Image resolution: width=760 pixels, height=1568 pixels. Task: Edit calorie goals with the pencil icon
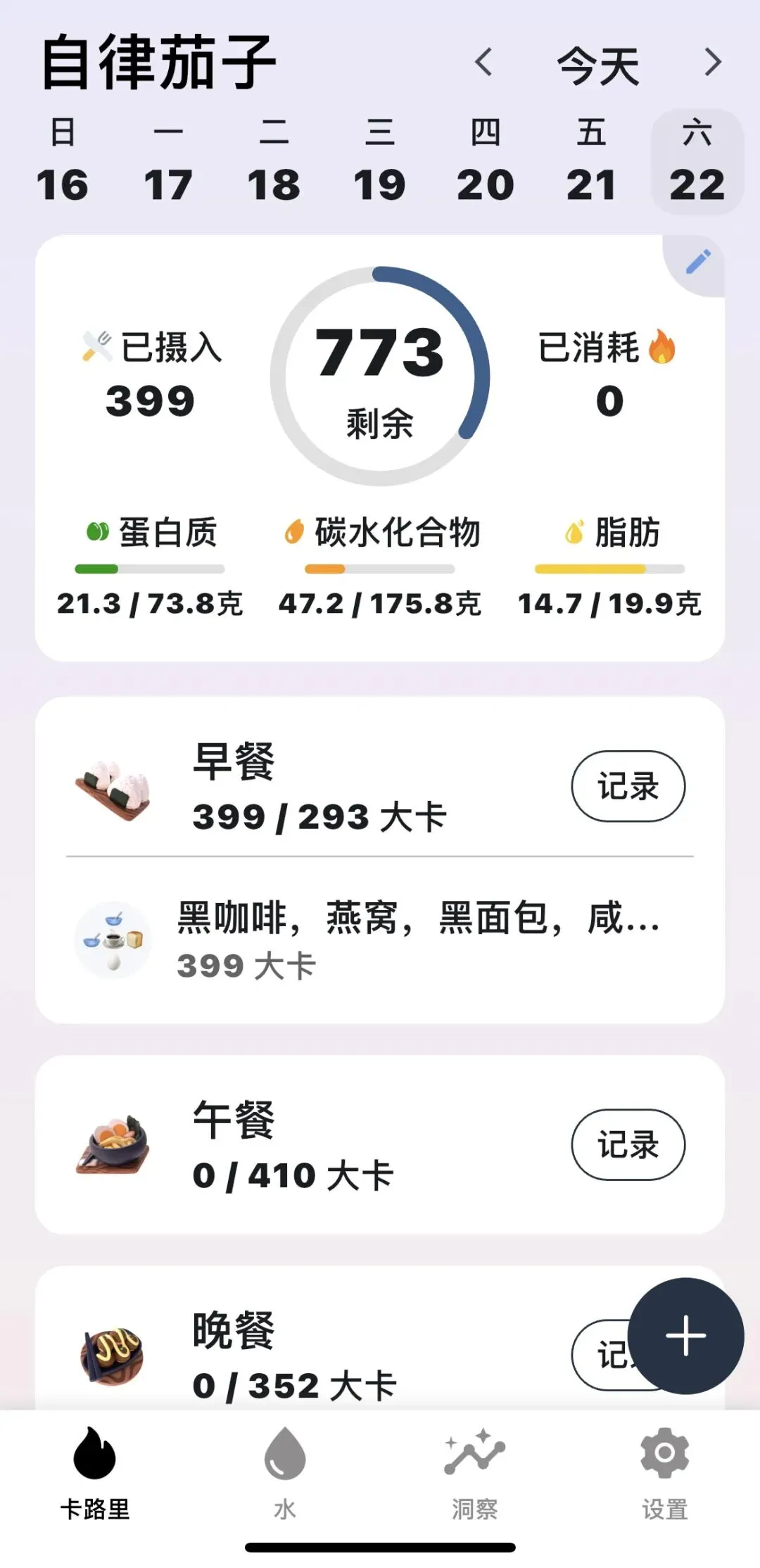(x=697, y=263)
